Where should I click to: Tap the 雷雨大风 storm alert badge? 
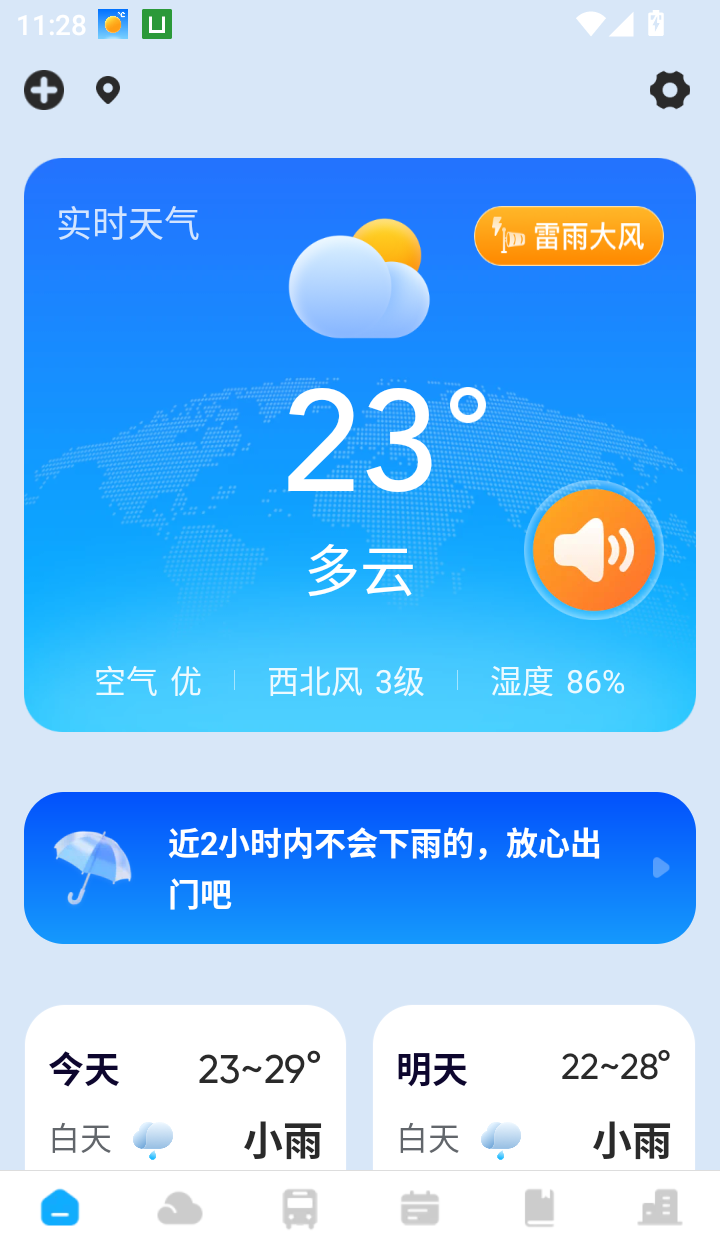click(568, 236)
